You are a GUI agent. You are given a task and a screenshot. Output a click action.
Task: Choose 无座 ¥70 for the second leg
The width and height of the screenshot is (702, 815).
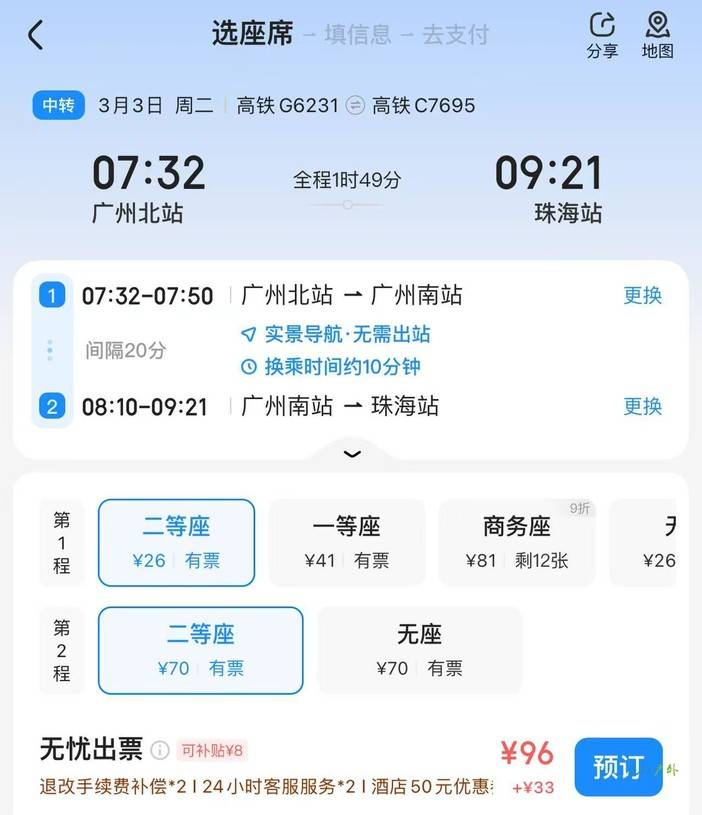point(419,650)
